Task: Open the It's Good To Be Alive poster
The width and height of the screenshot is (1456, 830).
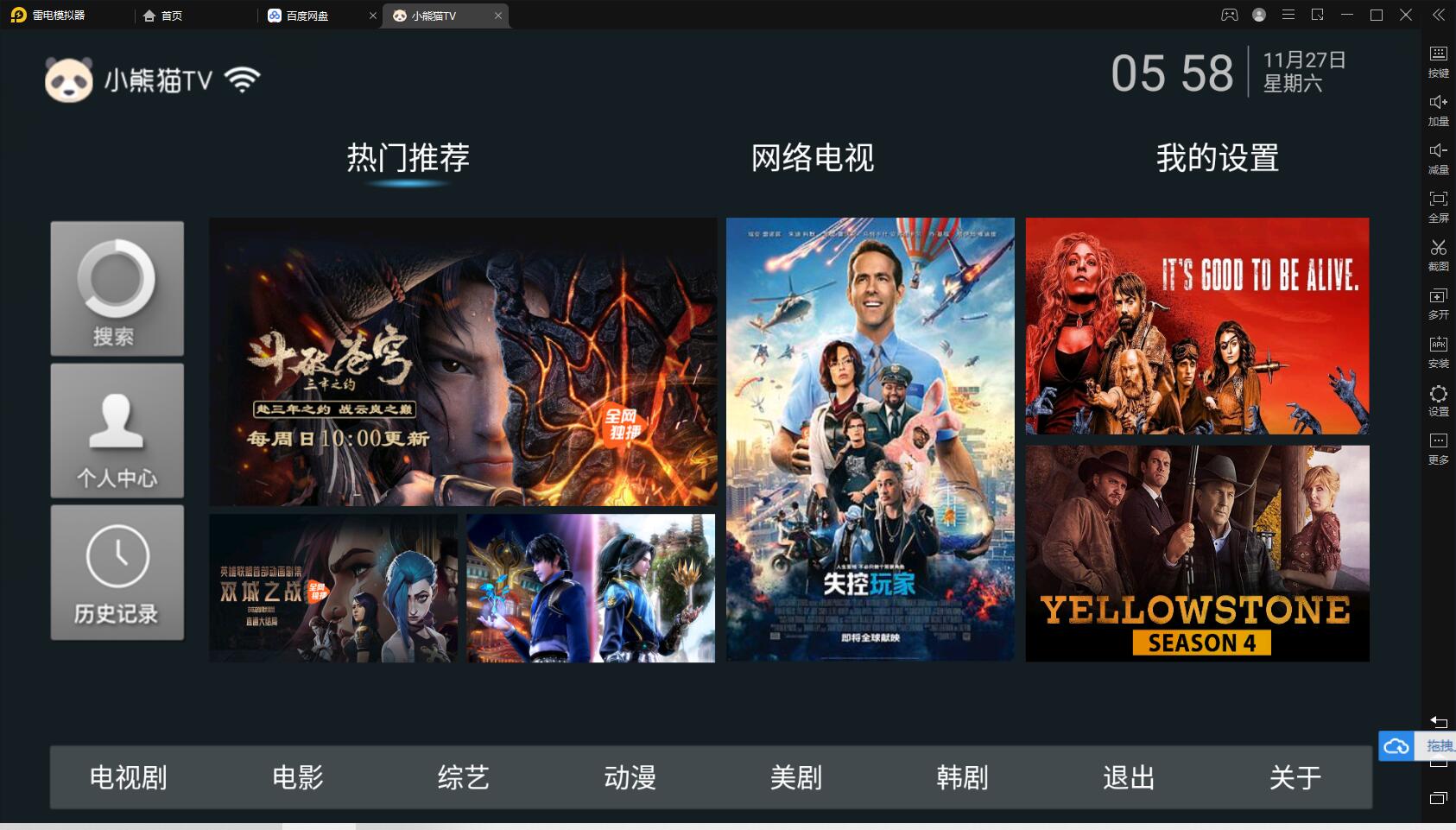Action: click(x=1197, y=326)
